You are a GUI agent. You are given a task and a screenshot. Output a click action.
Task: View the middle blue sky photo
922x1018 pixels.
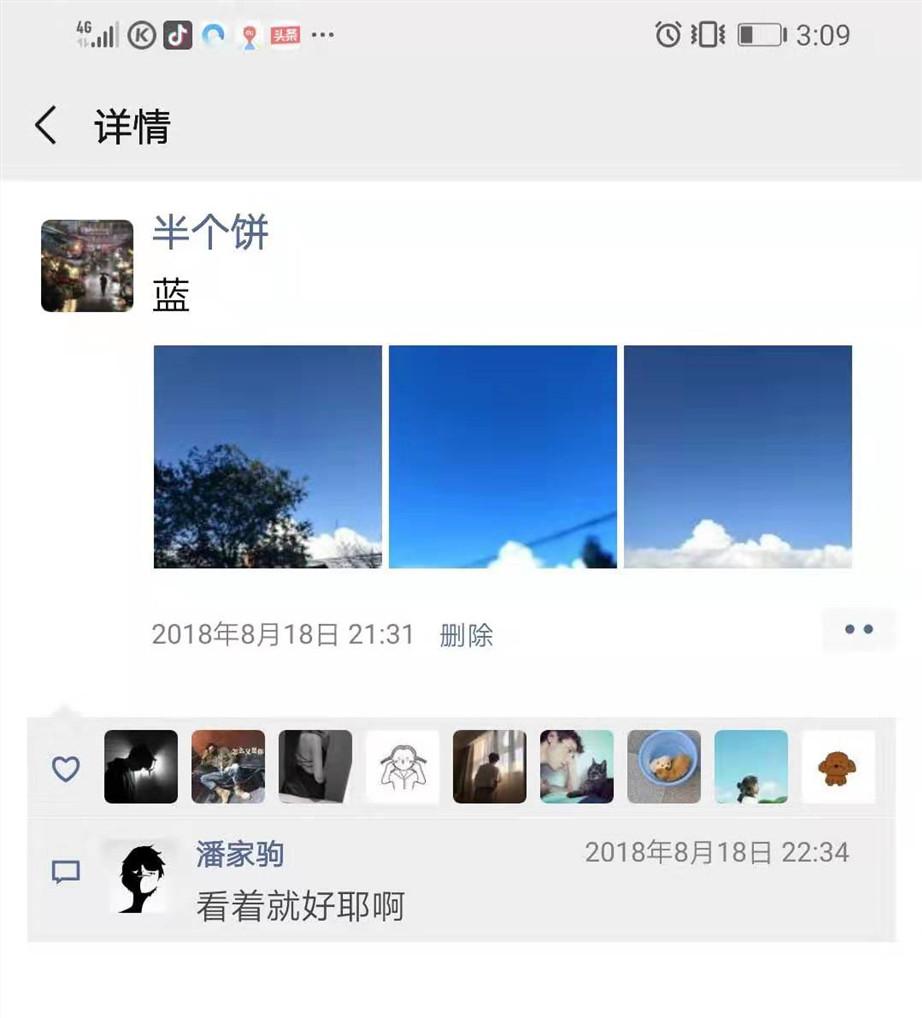[x=502, y=456]
